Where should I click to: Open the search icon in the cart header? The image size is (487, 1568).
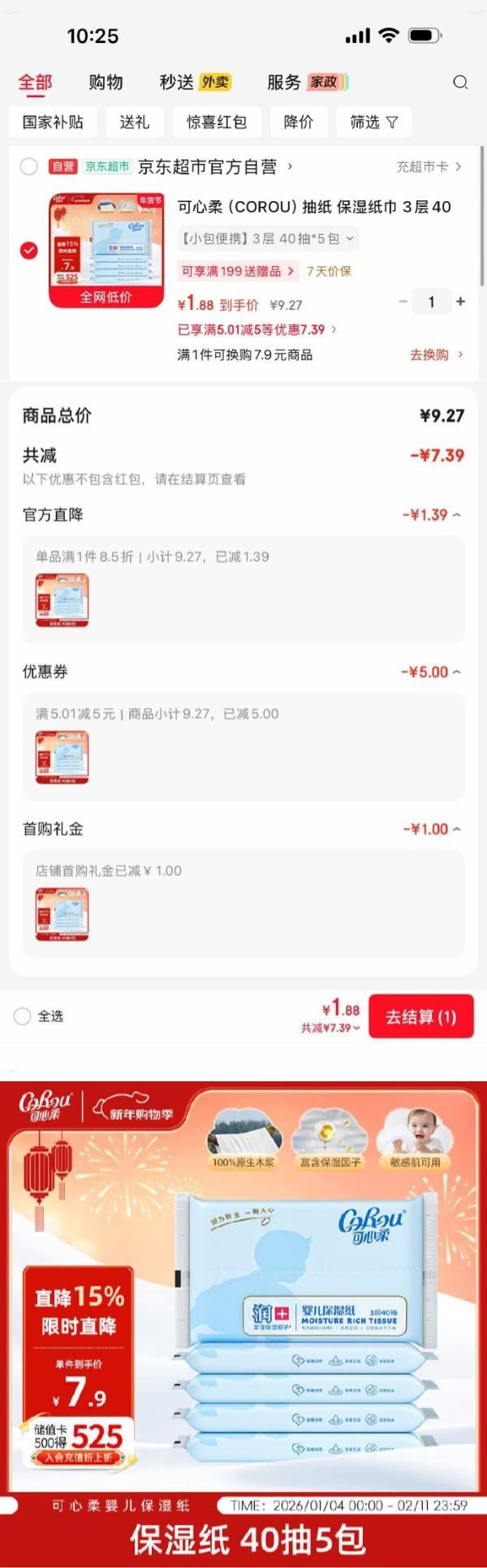click(460, 82)
